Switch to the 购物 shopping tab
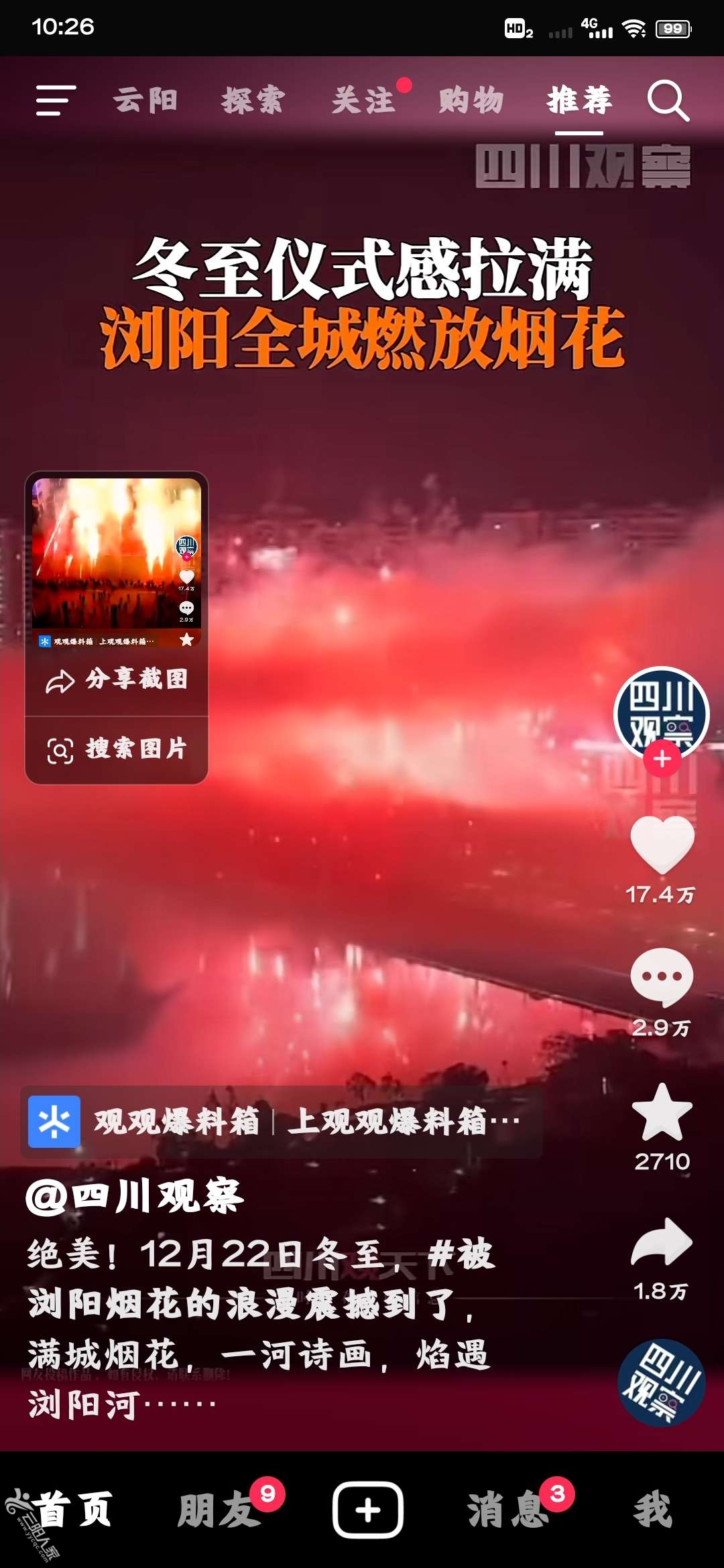This screenshot has height=1568, width=724. click(471, 101)
